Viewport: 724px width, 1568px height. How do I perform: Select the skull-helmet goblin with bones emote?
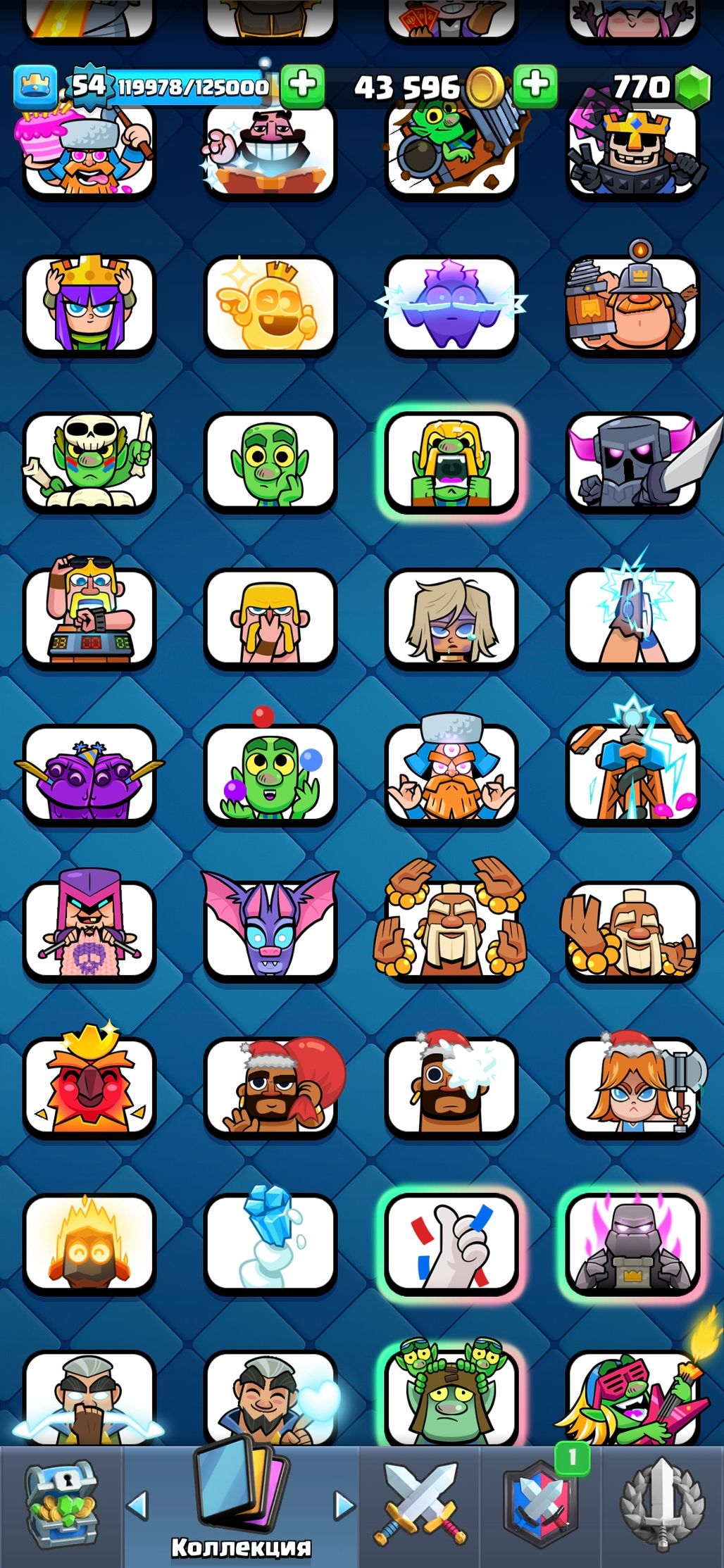click(x=89, y=462)
